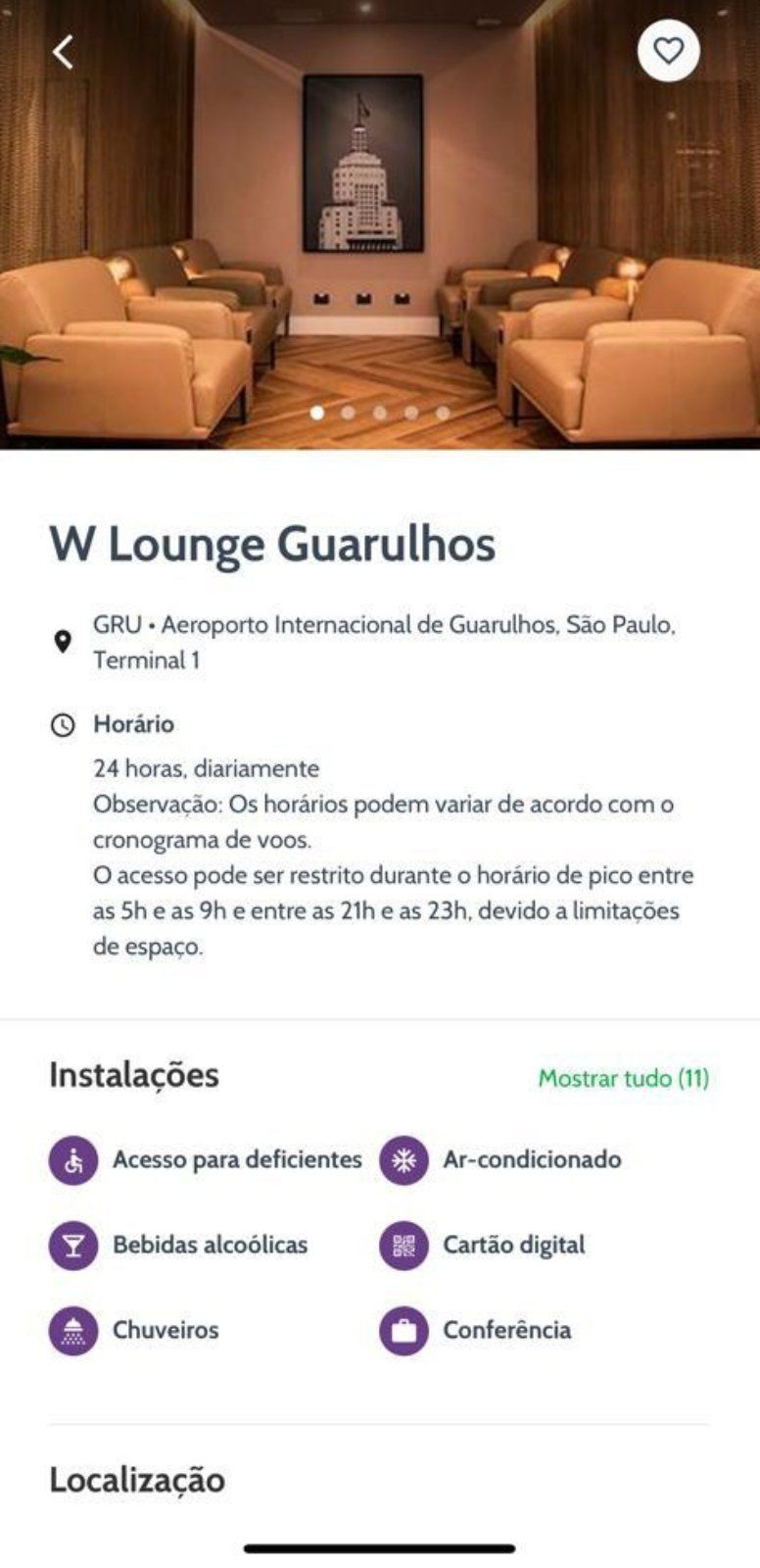This screenshot has width=760, height=1568.
Task: Favorite W Lounge Guarulhos with the heart icon
Action: 668,51
